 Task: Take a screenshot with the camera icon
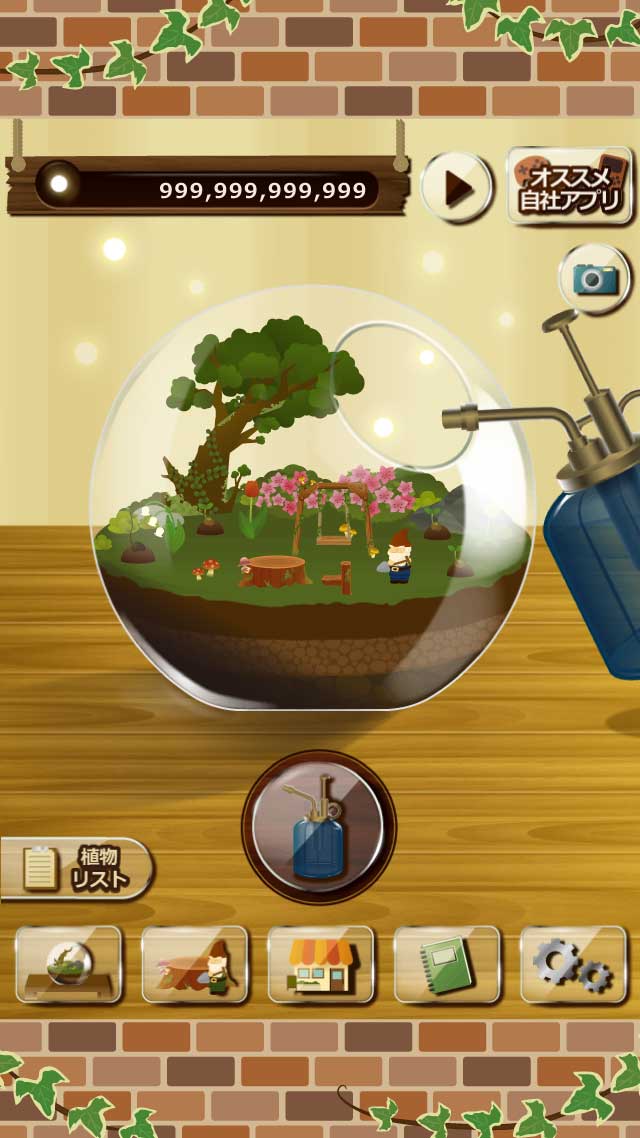[595, 278]
